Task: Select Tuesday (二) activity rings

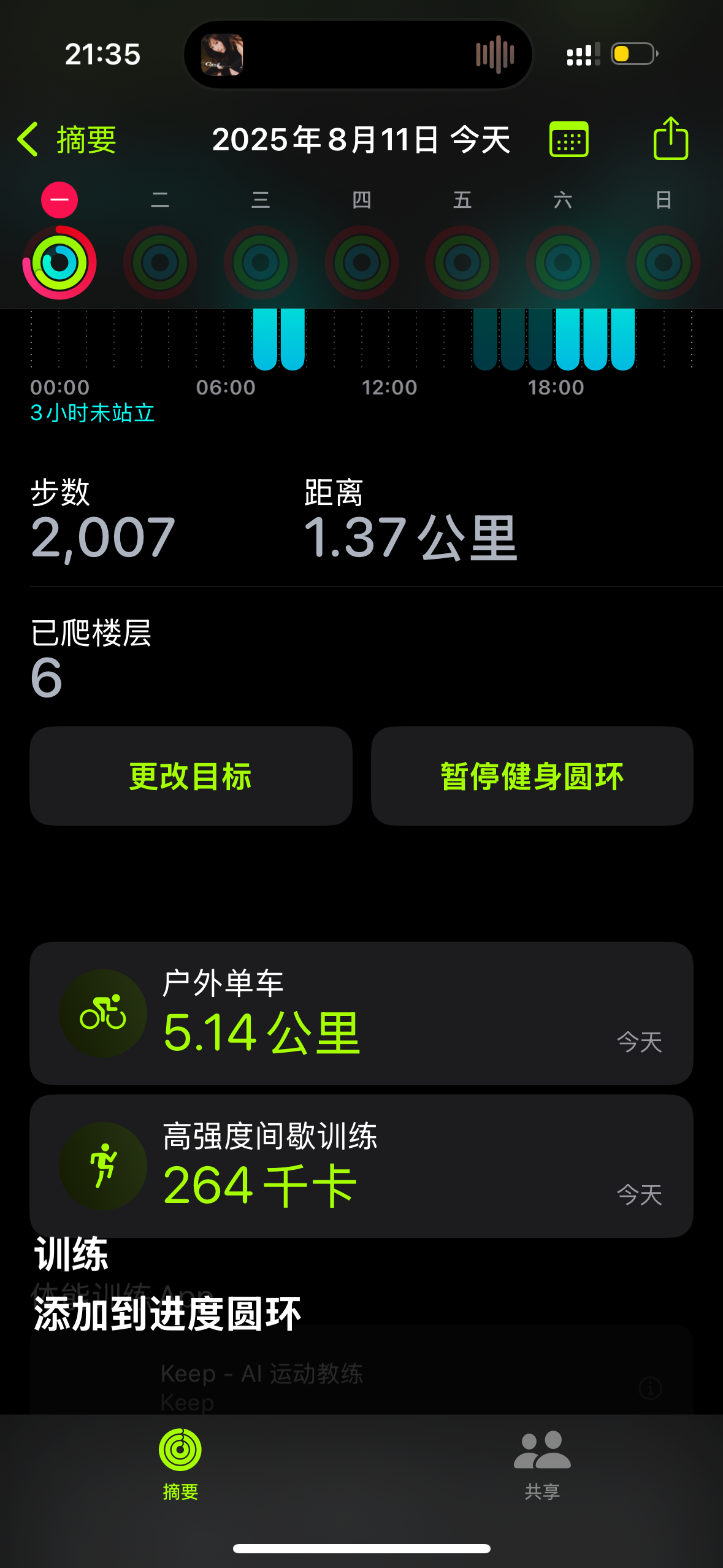Action: pos(160,262)
